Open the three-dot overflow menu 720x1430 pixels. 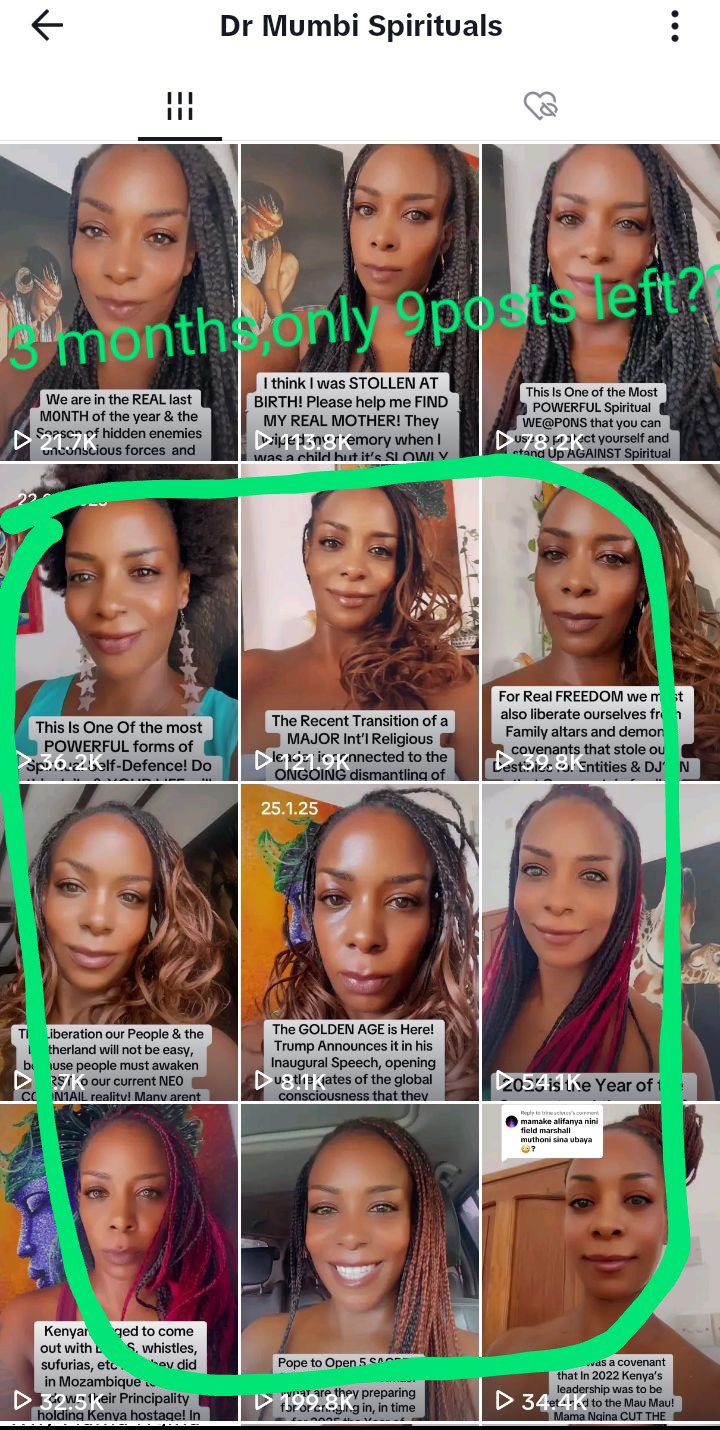675,27
